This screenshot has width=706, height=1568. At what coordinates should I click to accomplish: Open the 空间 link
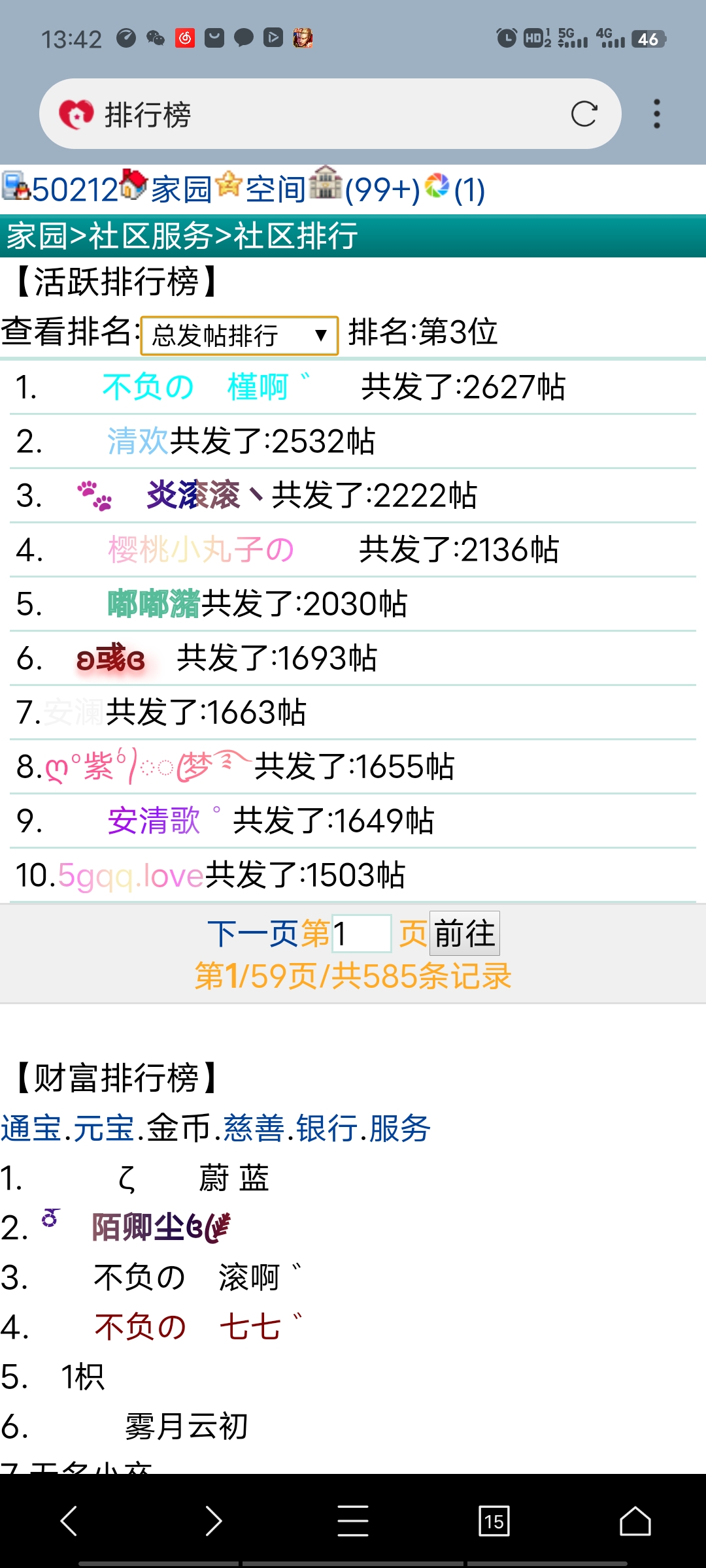click(275, 189)
